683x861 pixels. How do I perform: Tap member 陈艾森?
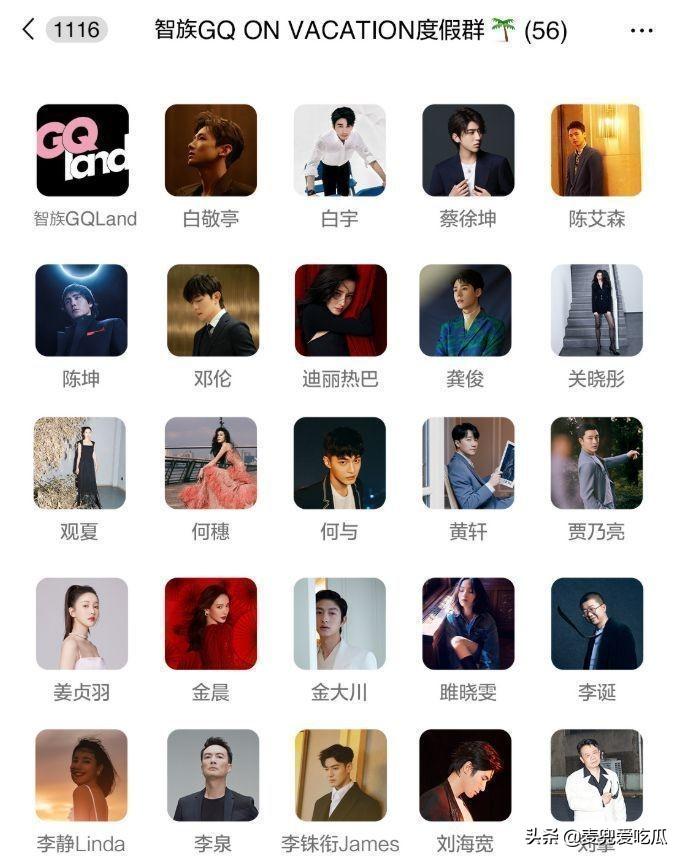[596, 151]
